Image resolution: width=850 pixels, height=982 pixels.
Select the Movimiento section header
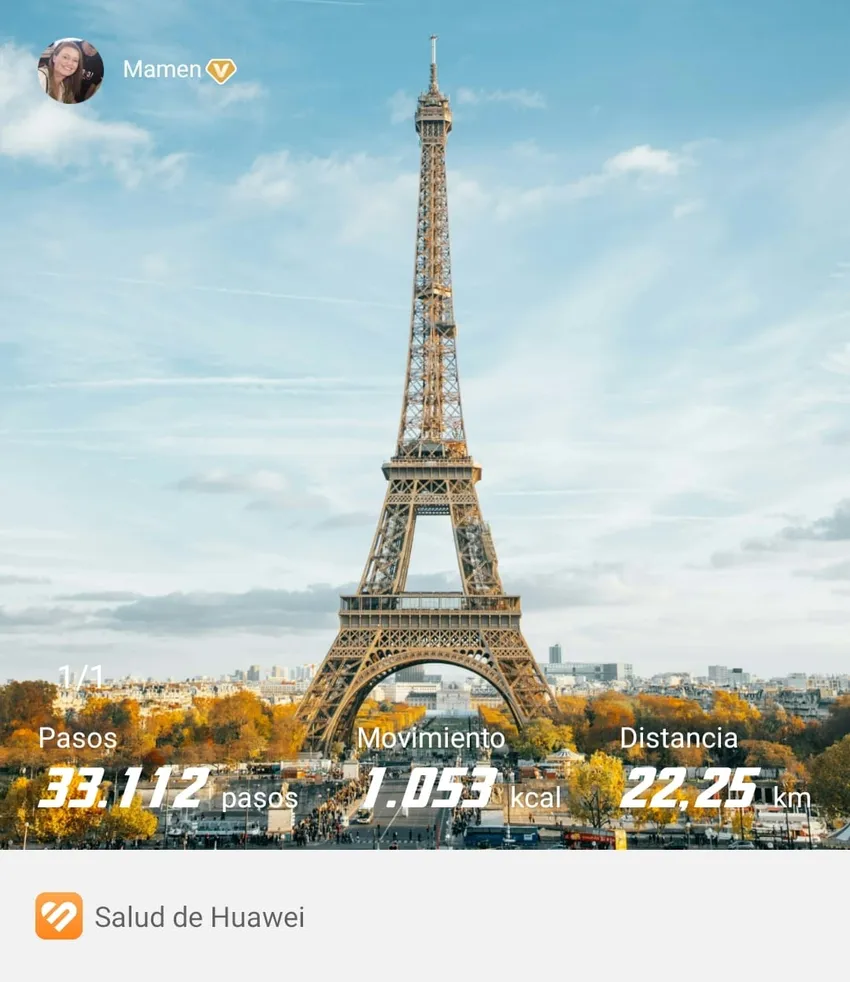tap(430, 739)
